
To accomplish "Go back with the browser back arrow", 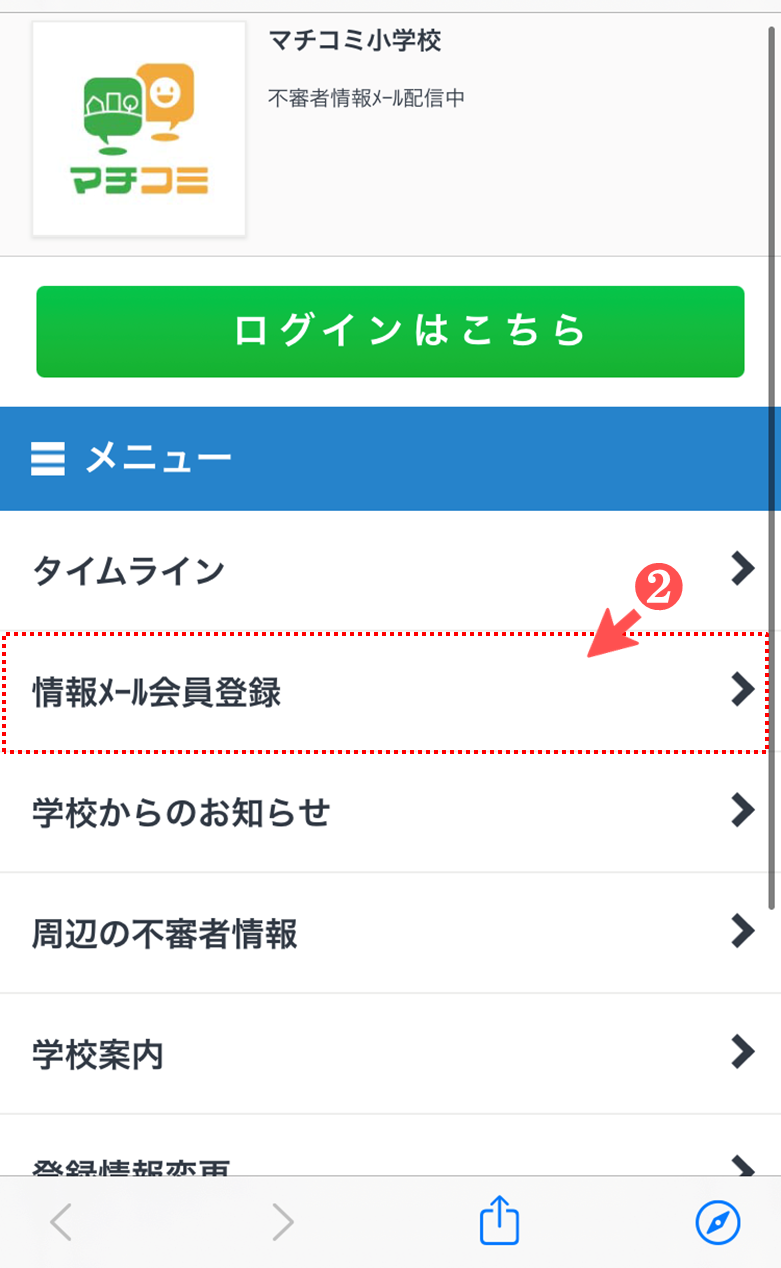I will [61, 1222].
